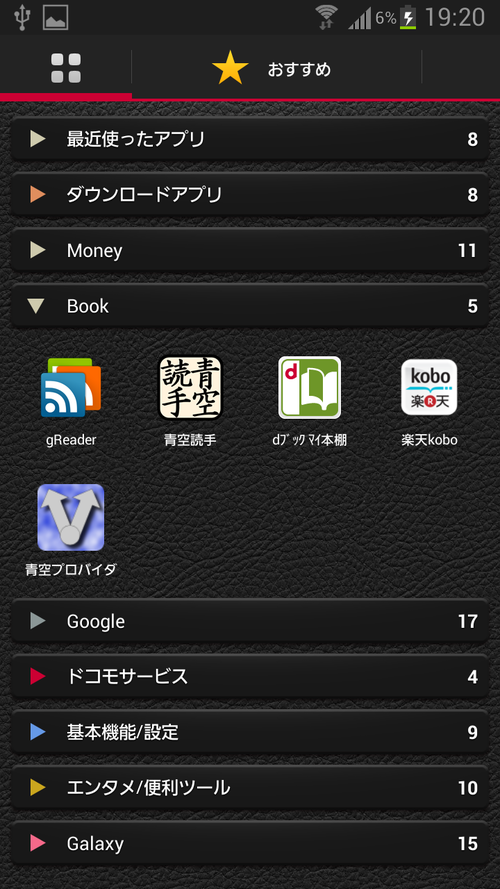This screenshot has height=889, width=500.
Task: Expand the 基本機能/設定 group
Action: (x=249, y=732)
